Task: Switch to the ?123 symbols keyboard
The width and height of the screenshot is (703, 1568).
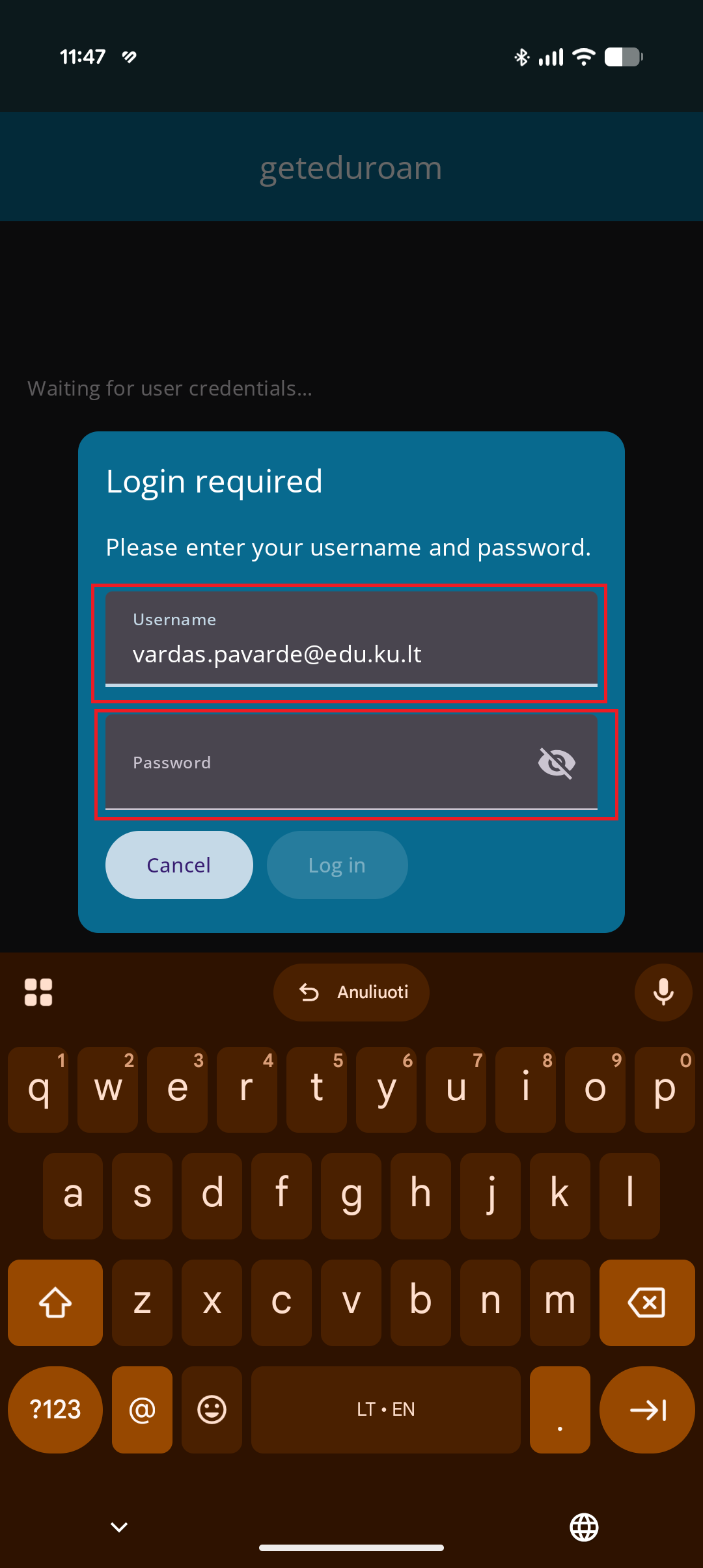Action: [x=55, y=1409]
